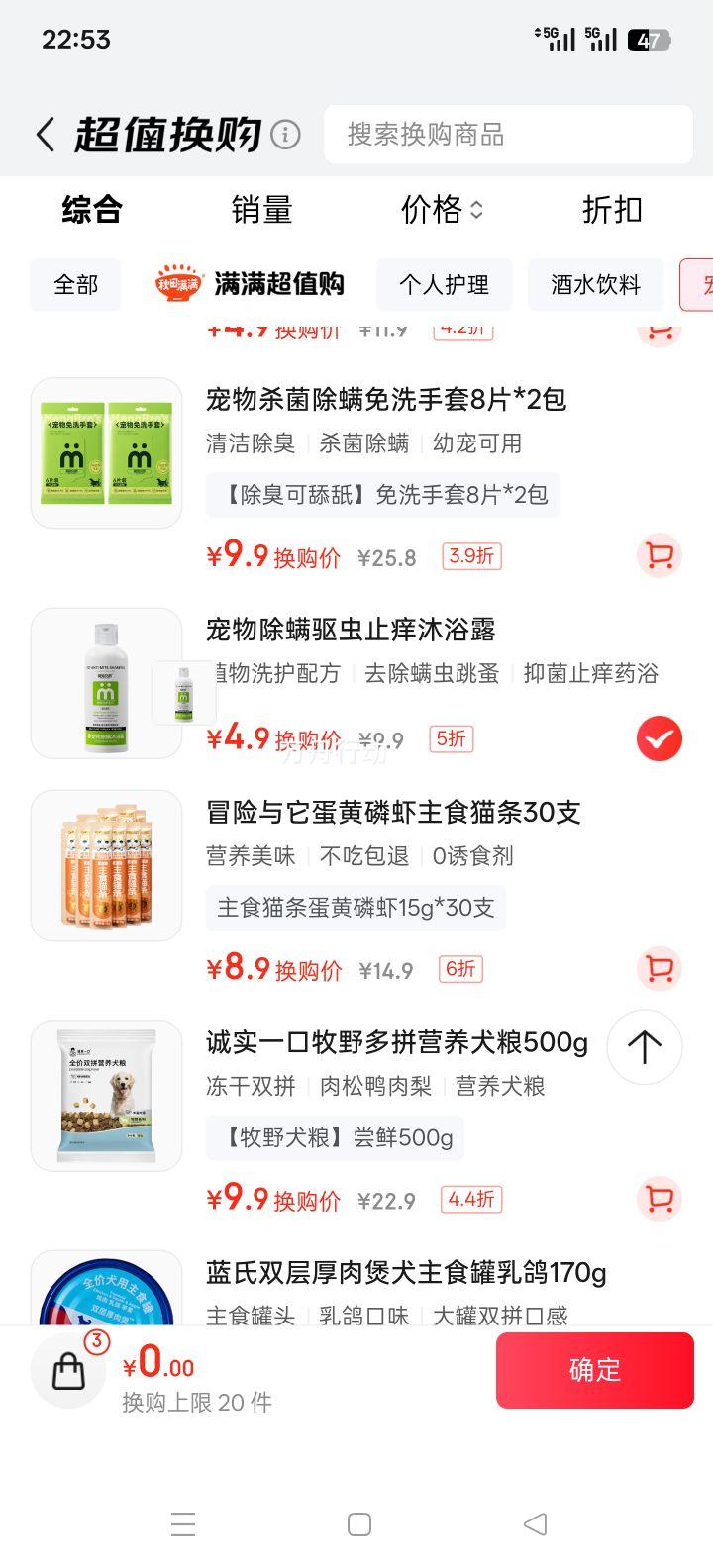This screenshot has height=1568, width=713.
Task: Sort items by 价格
Action: pos(442,210)
